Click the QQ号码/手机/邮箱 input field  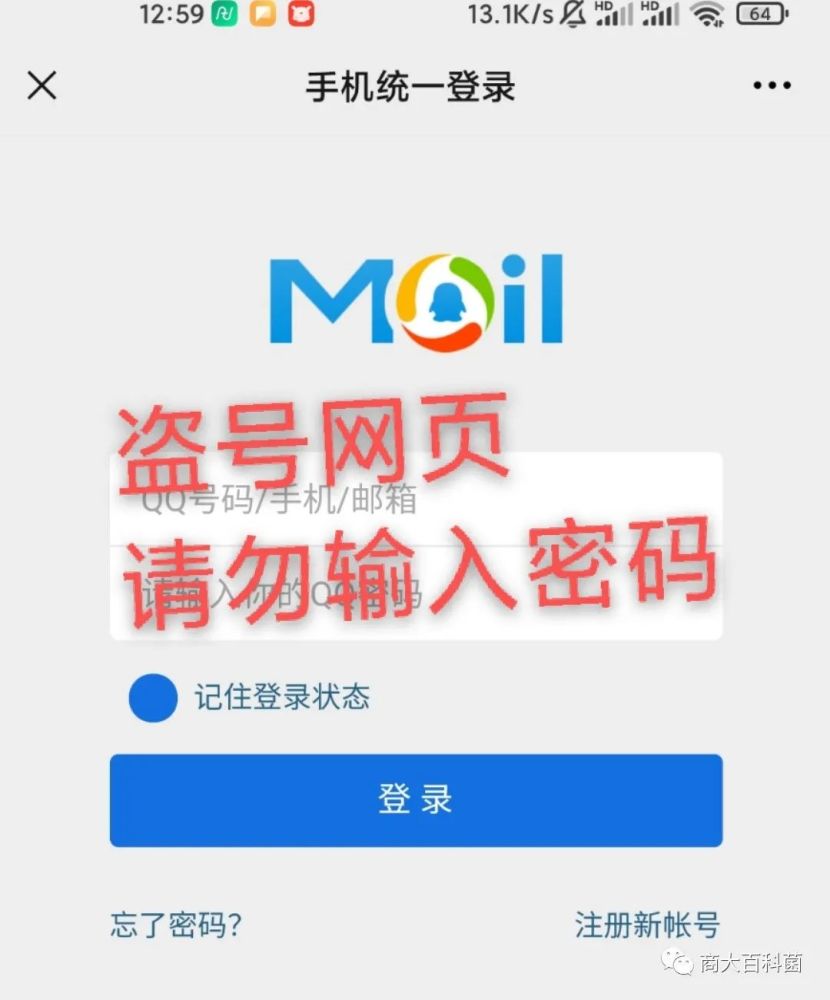(415, 505)
